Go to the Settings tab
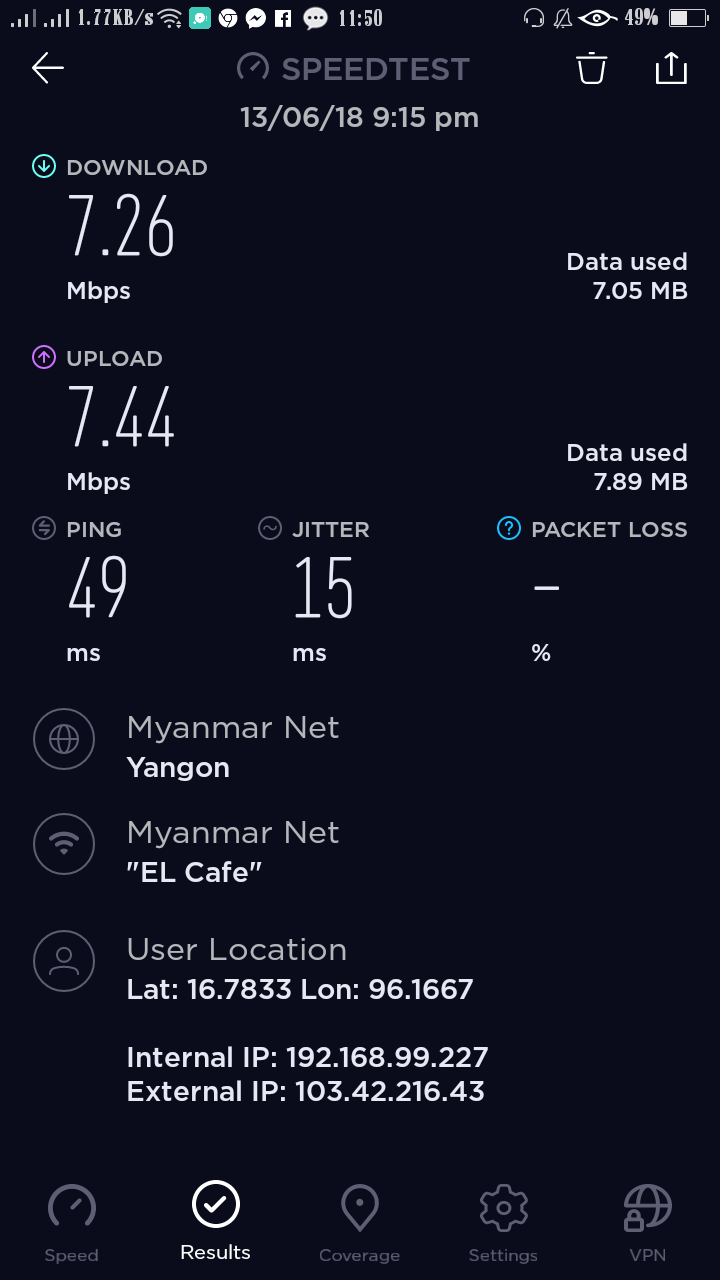Viewport: 720px width, 1280px height. click(503, 1222)
